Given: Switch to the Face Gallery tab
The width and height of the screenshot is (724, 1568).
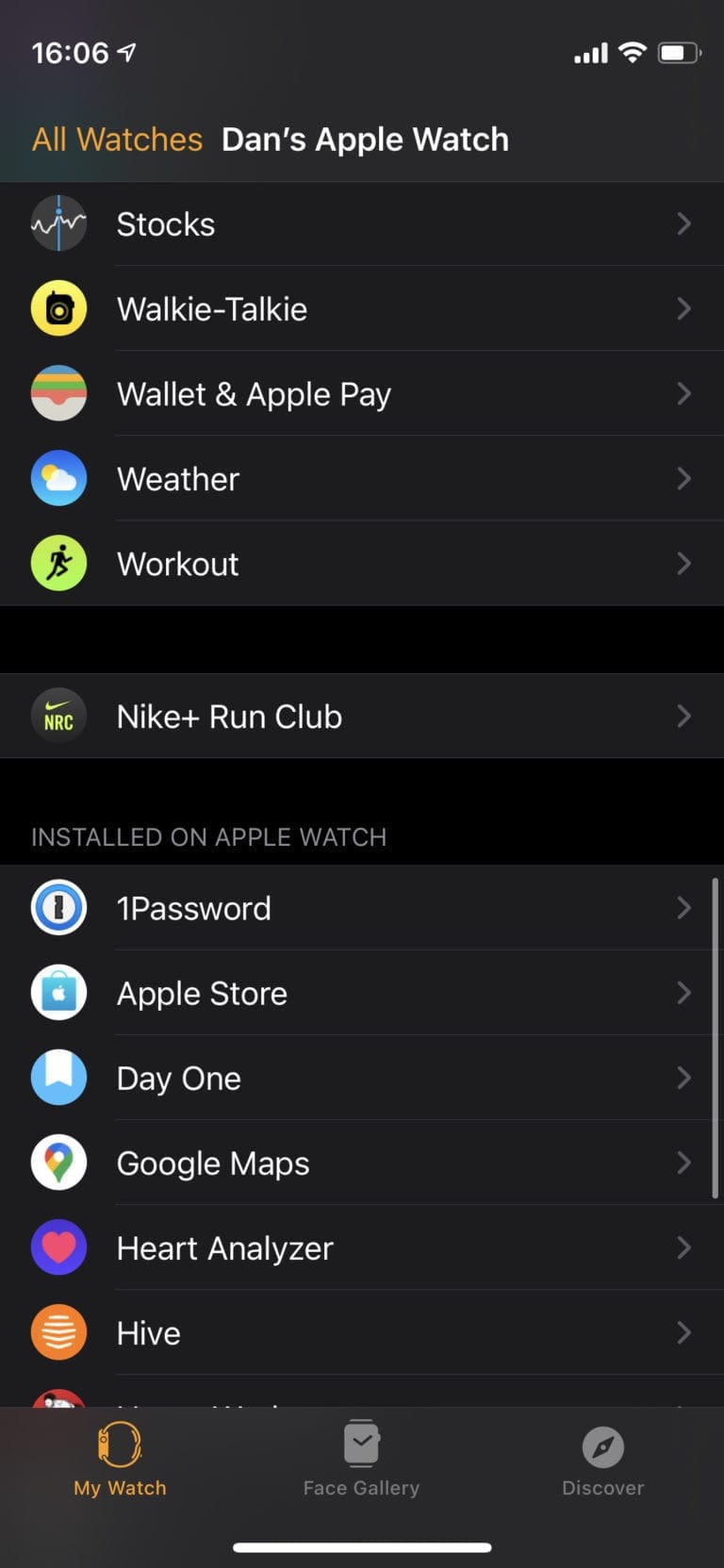Looking at the screenshot, I should (x=361, y=1459).
